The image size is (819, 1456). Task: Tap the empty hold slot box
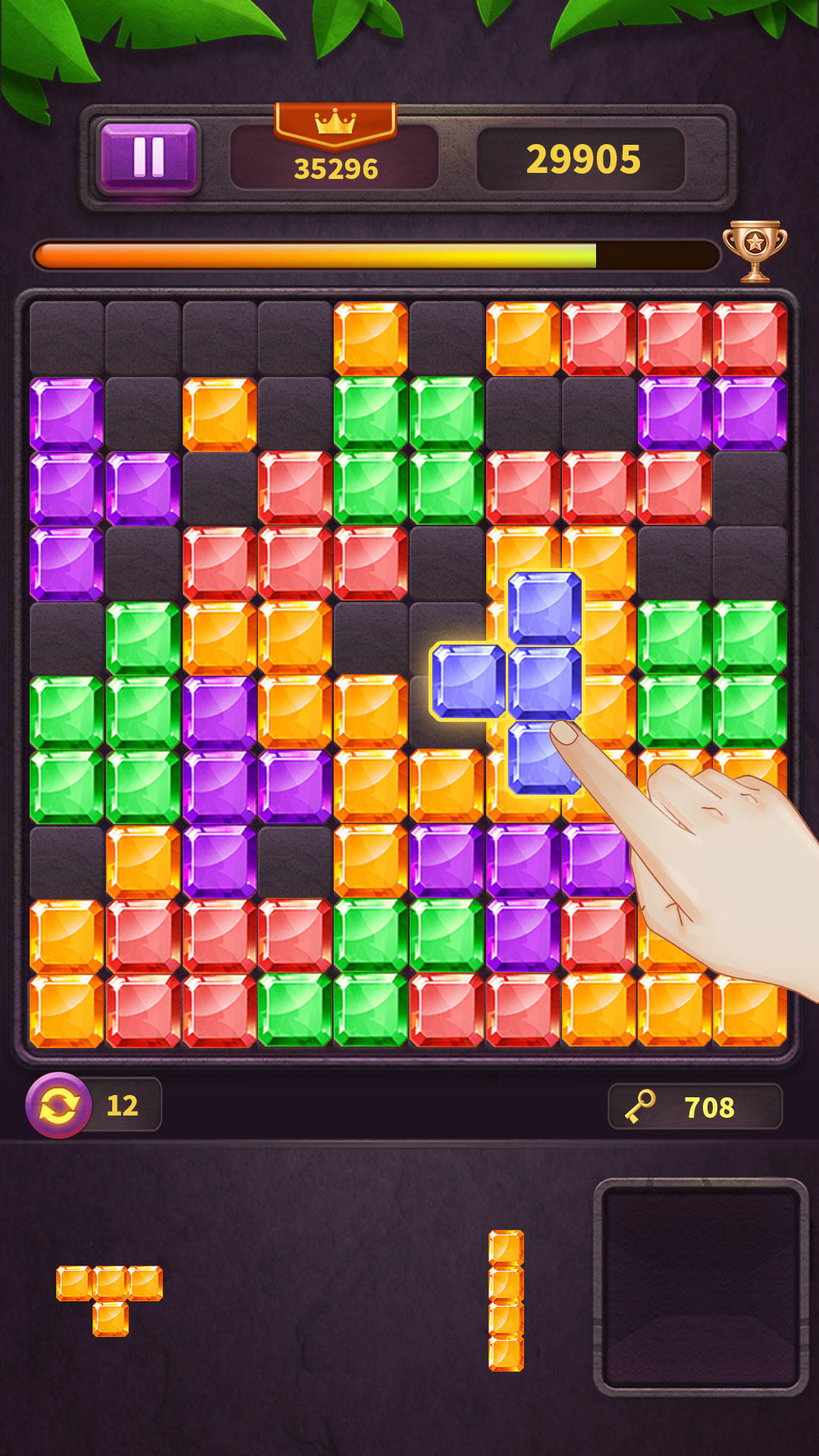tap(701, 1287)
